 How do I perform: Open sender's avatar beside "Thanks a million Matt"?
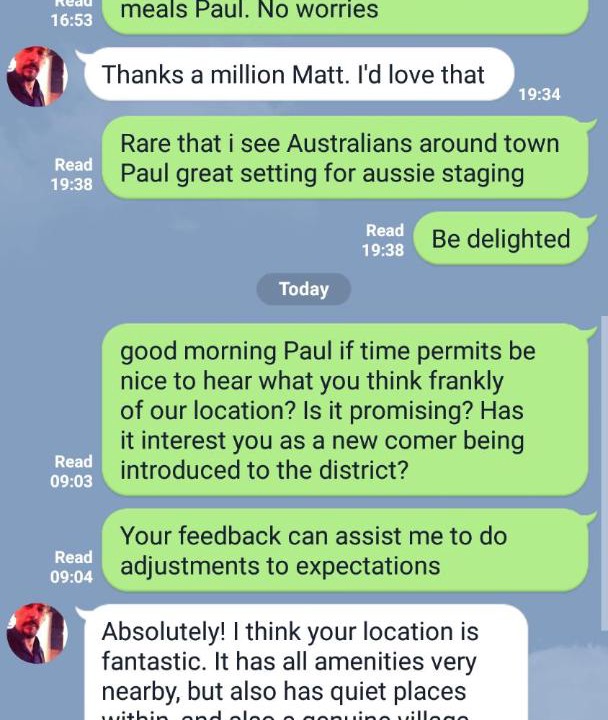[x=37, y=76]
